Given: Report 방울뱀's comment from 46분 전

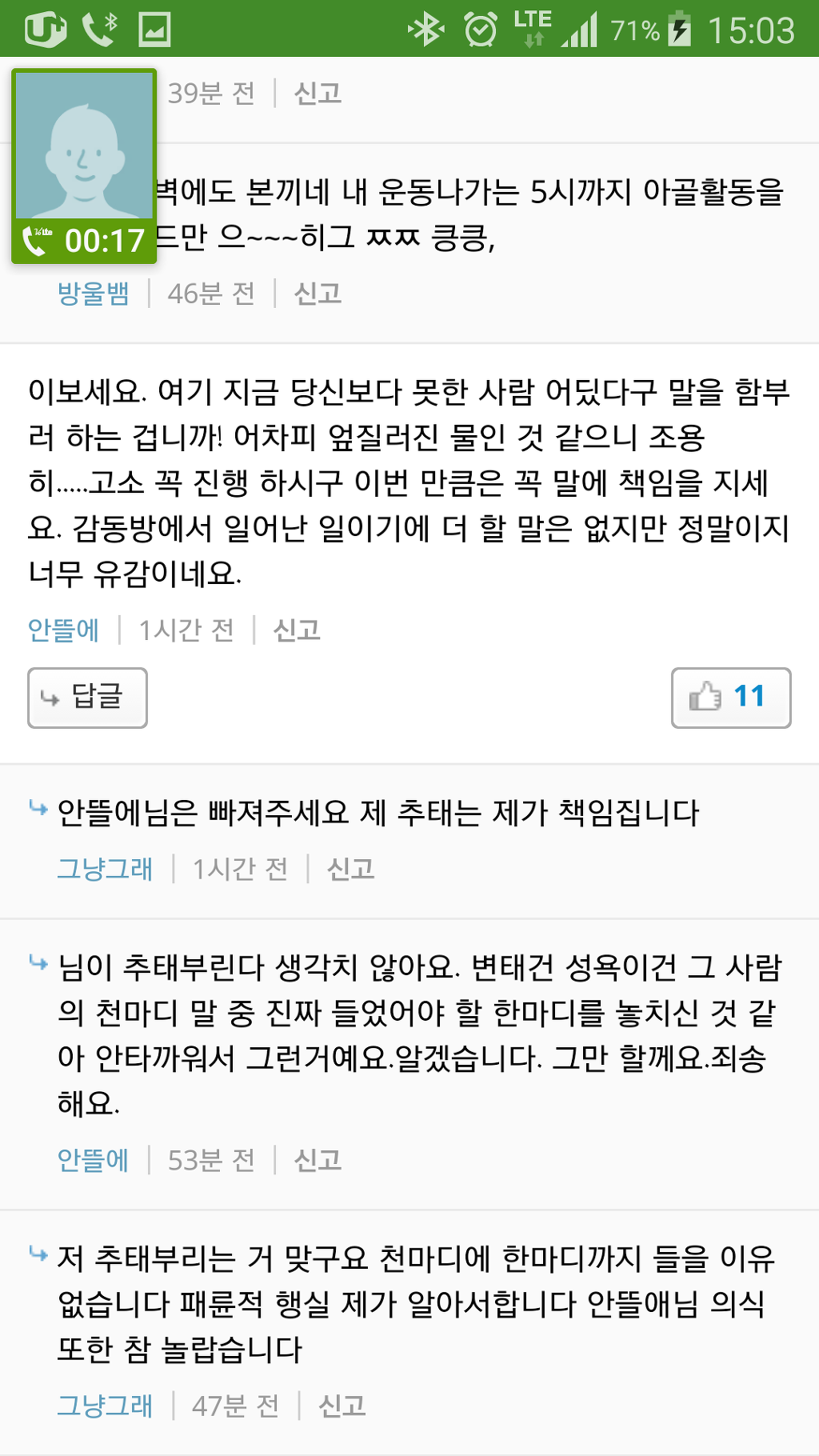Looking at the screenshot, I should coord(318,294).
